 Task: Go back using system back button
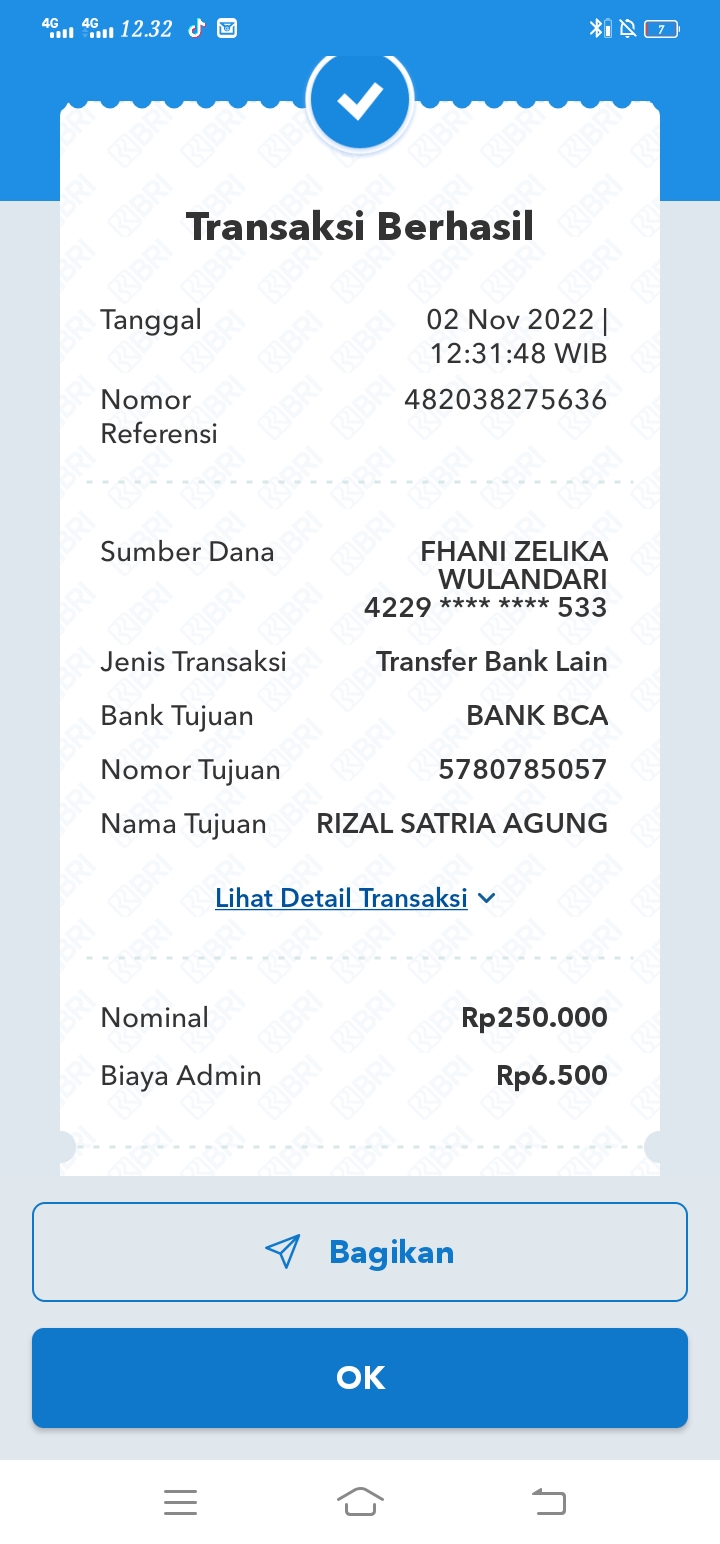(x=547, y=1501)
